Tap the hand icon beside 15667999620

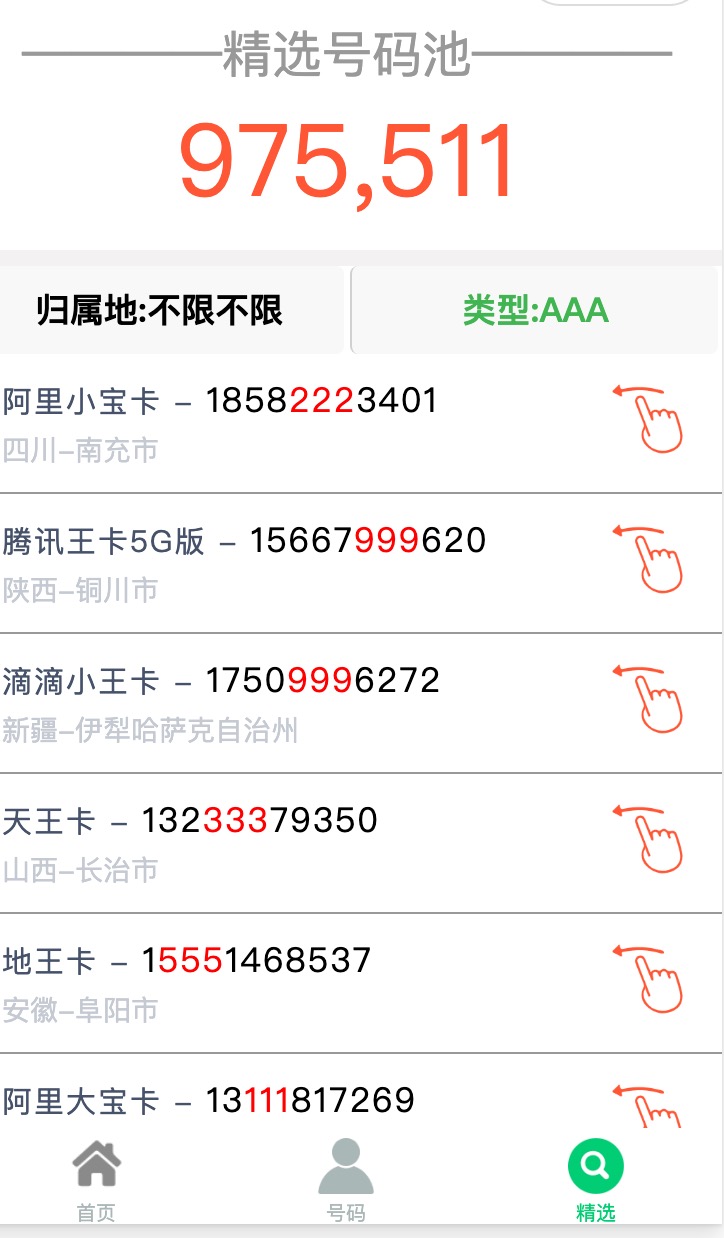648,558
